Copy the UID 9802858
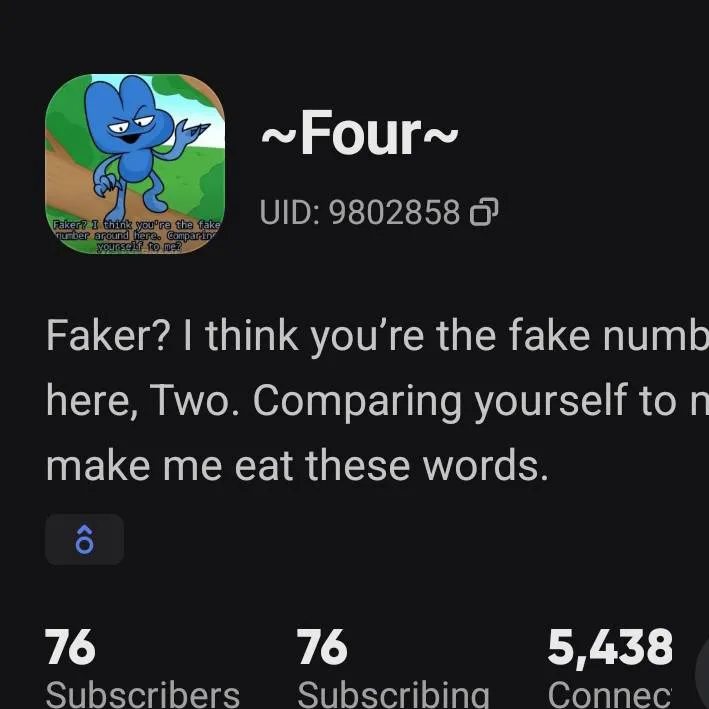This screenshot has height=709, width=709. click(x=484, y=212)
